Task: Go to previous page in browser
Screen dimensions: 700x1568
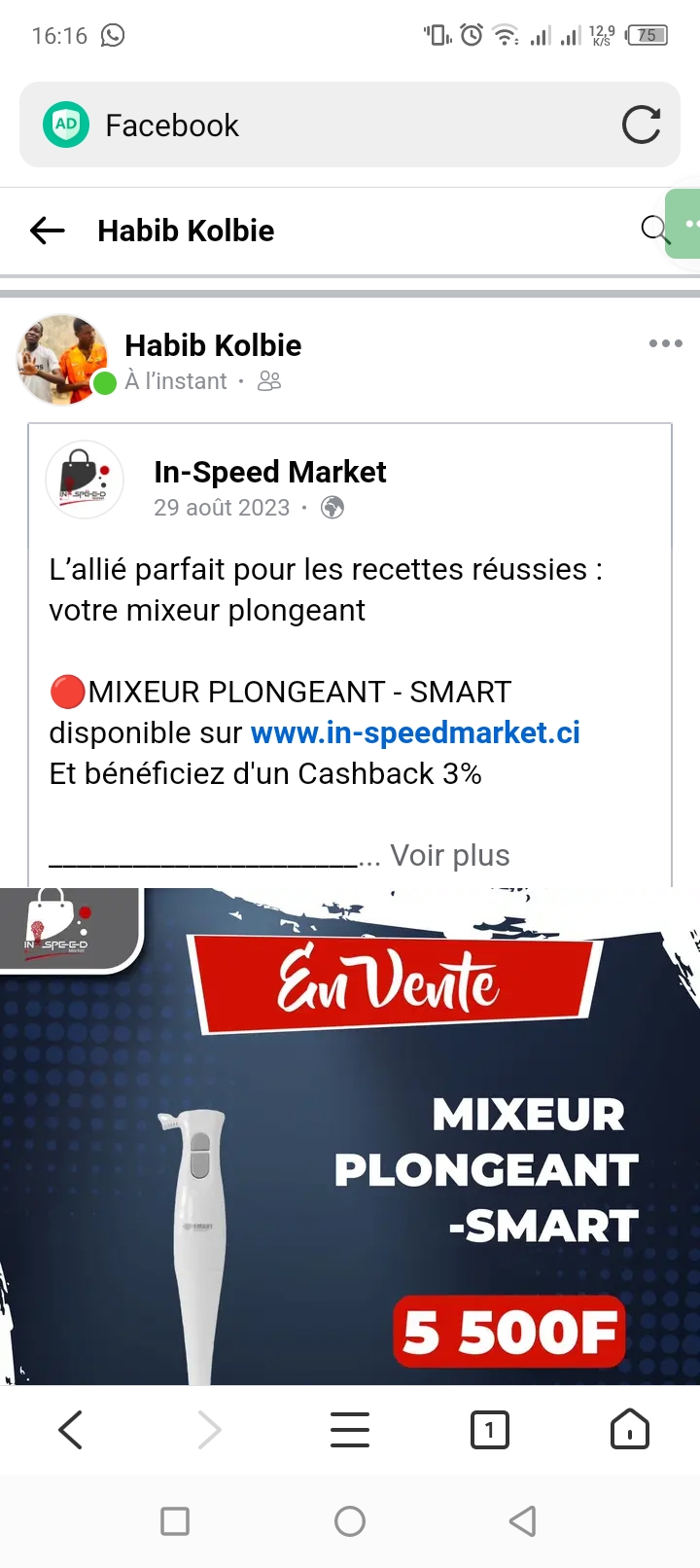Action: coord(70,1430)
